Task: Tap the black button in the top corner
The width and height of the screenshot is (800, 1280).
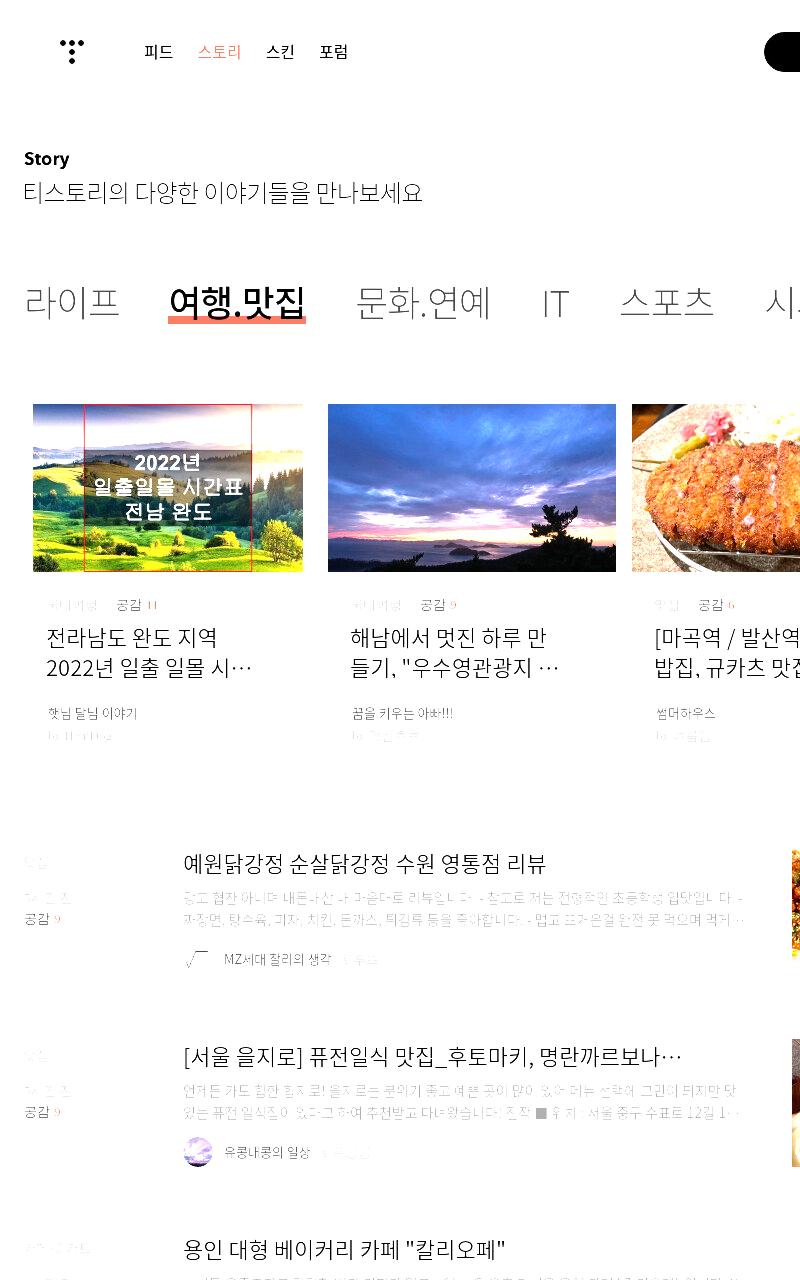Action: (x=782, y=52)
